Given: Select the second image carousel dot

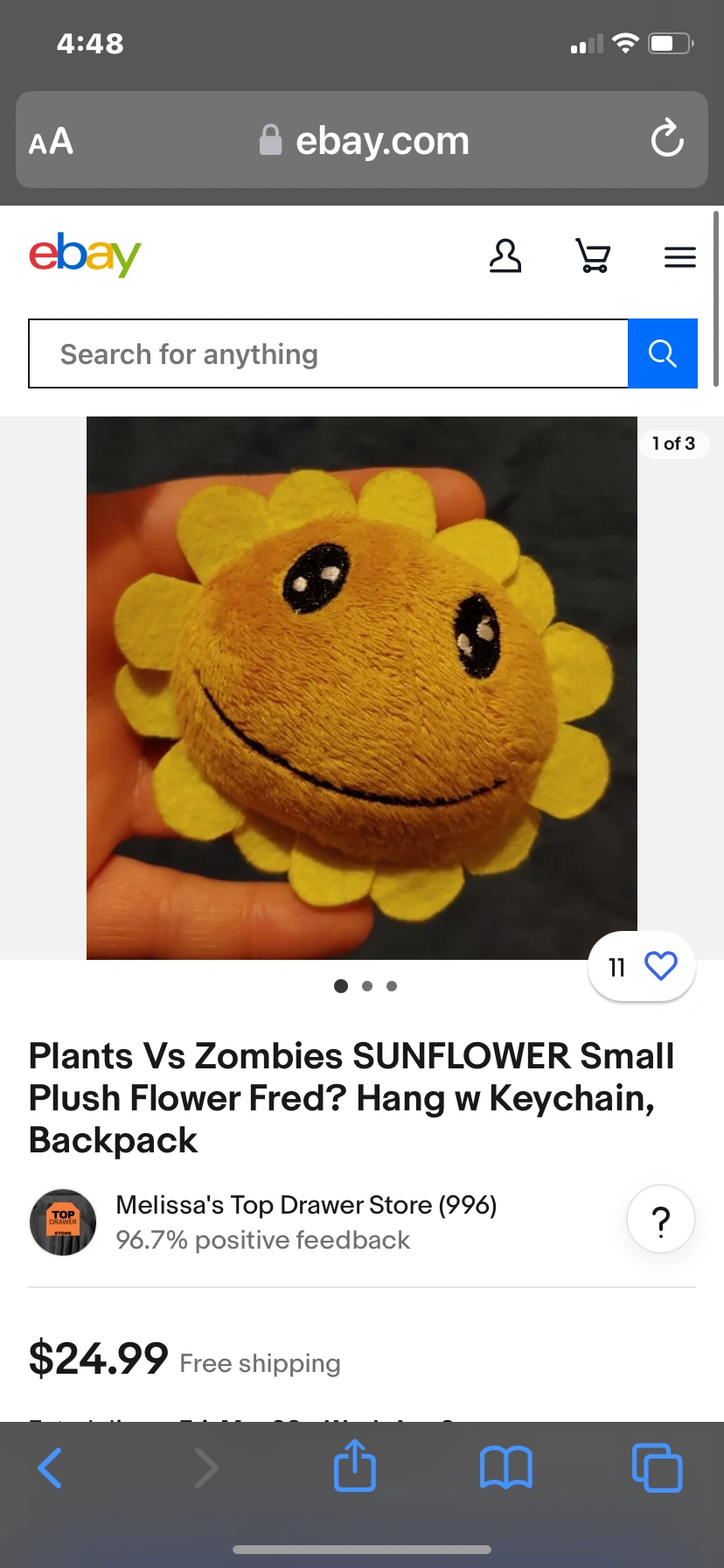Looking at the screenshot, I should click(x=366, y=985).
